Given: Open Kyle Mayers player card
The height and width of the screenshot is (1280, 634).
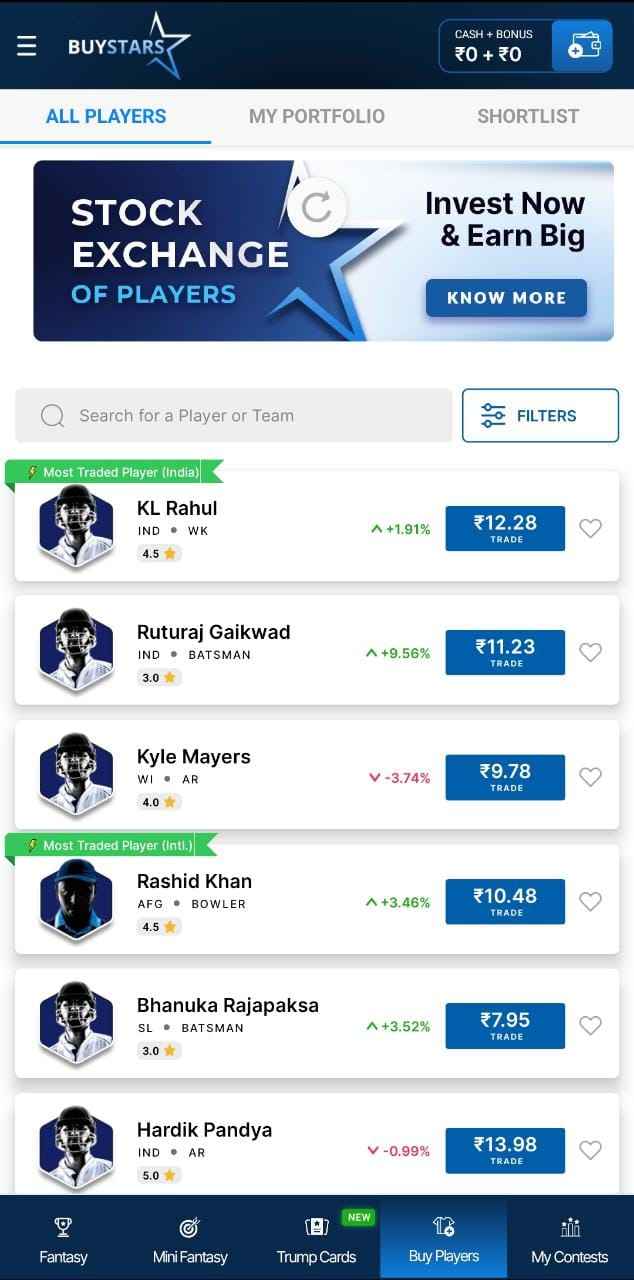Looking at the screenshot, I should click(317, 775).
